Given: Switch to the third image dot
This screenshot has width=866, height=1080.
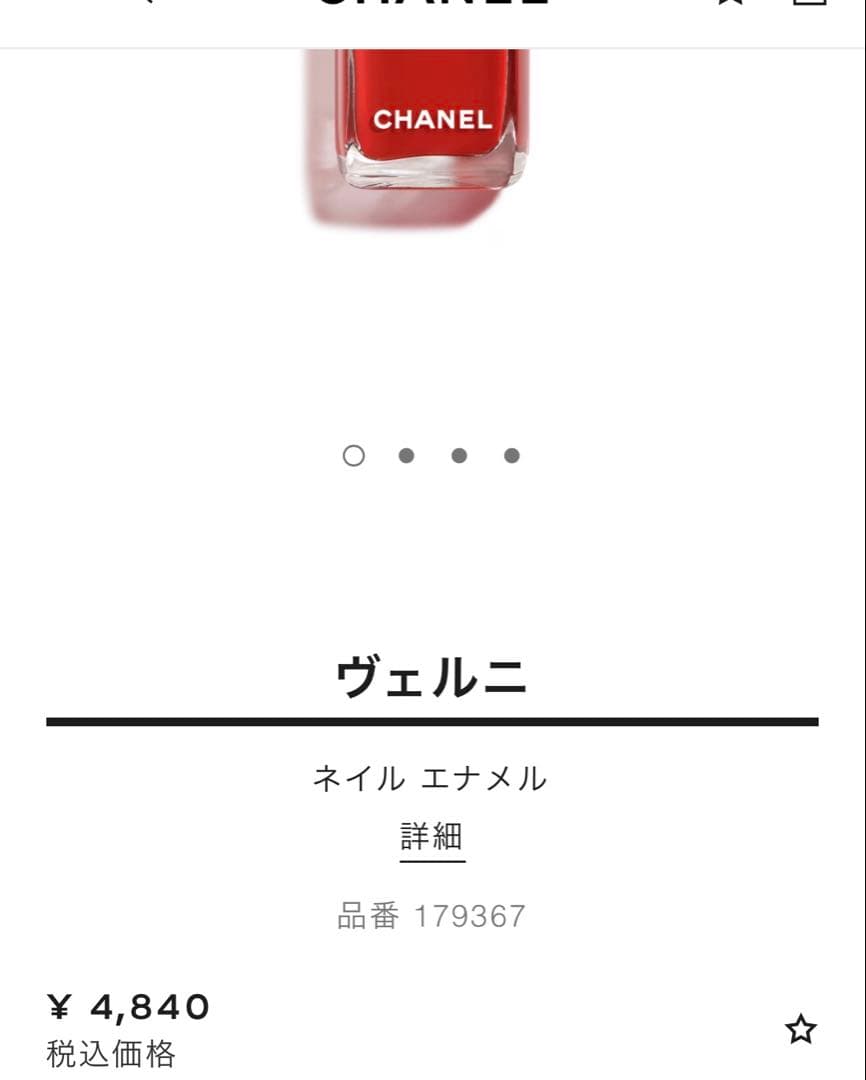Looking at the screenshot, I should (459, 456).
